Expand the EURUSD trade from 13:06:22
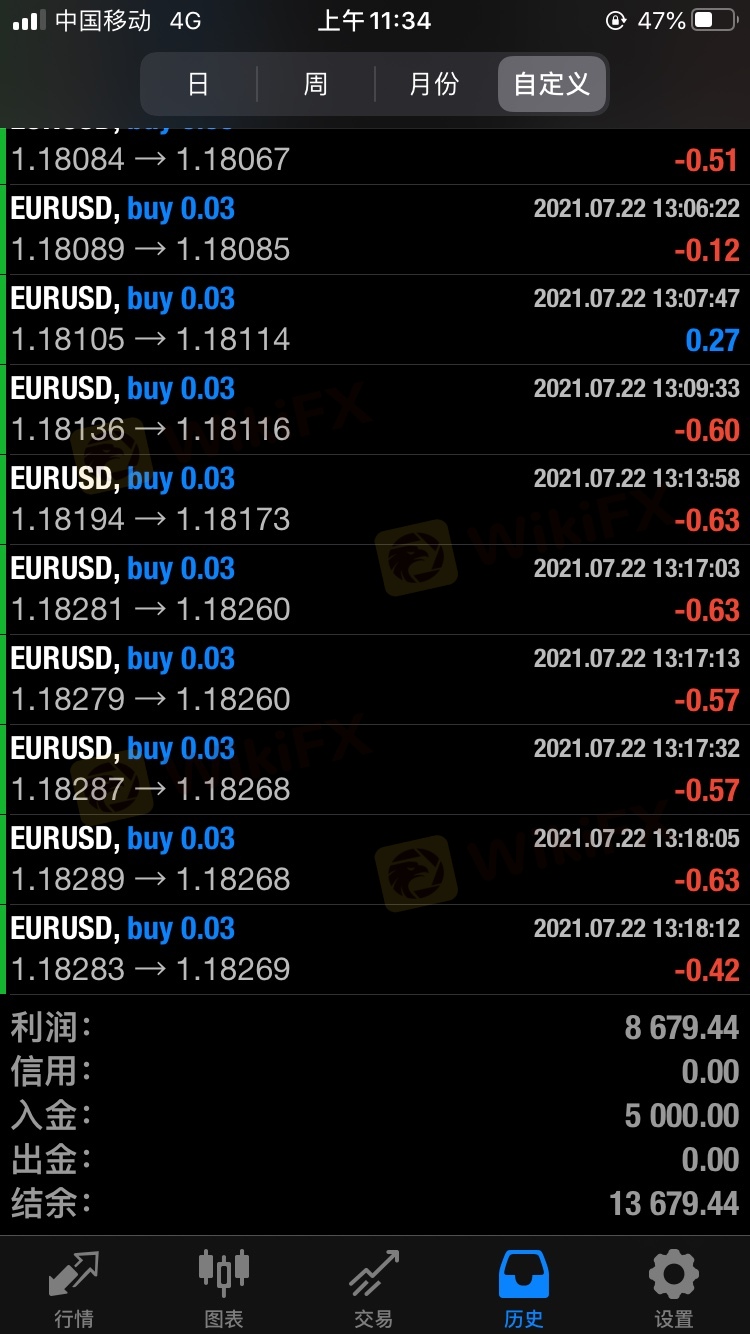 point(375,230)
